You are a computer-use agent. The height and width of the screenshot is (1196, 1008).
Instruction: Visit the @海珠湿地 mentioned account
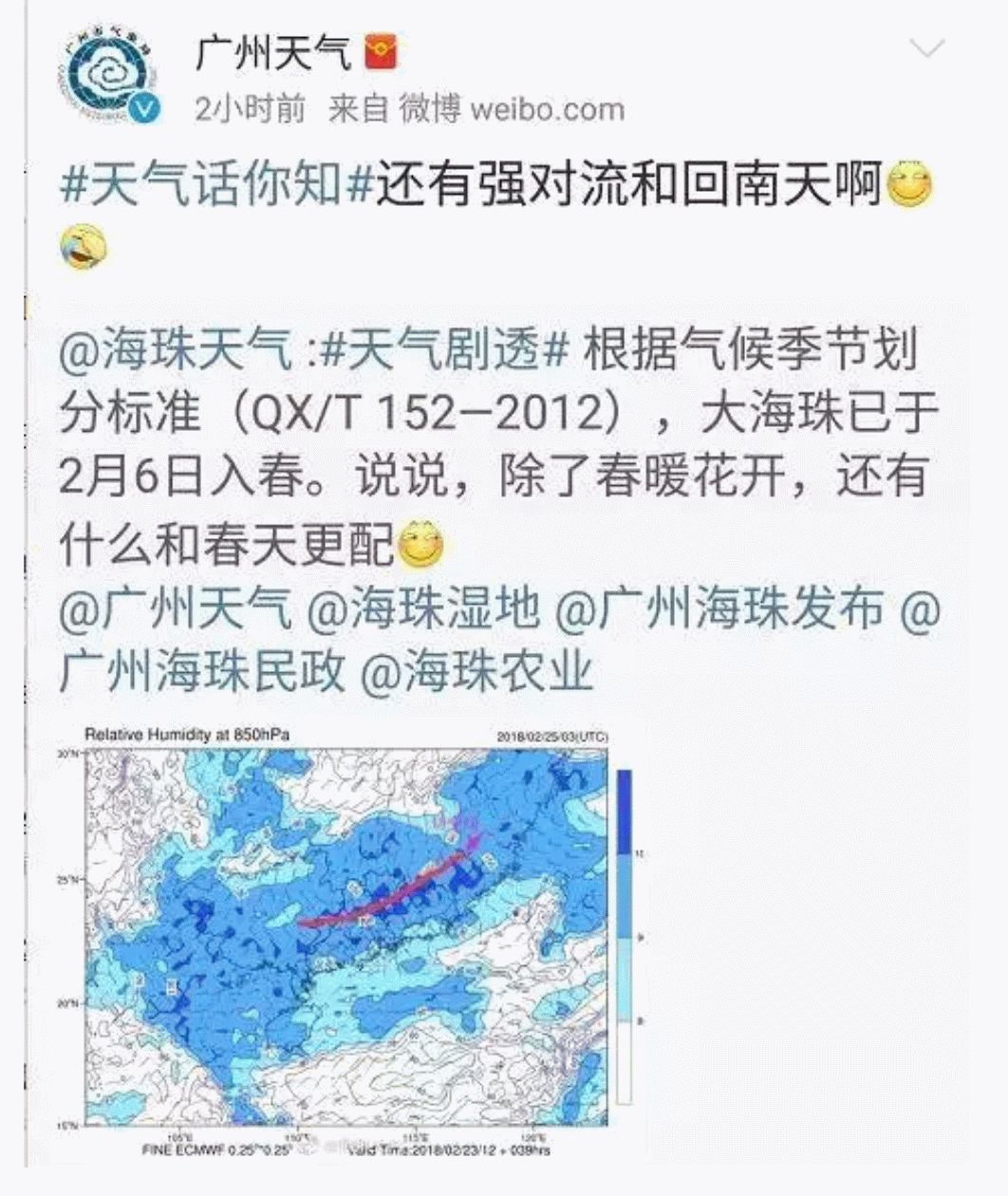(x=424, y=609)
